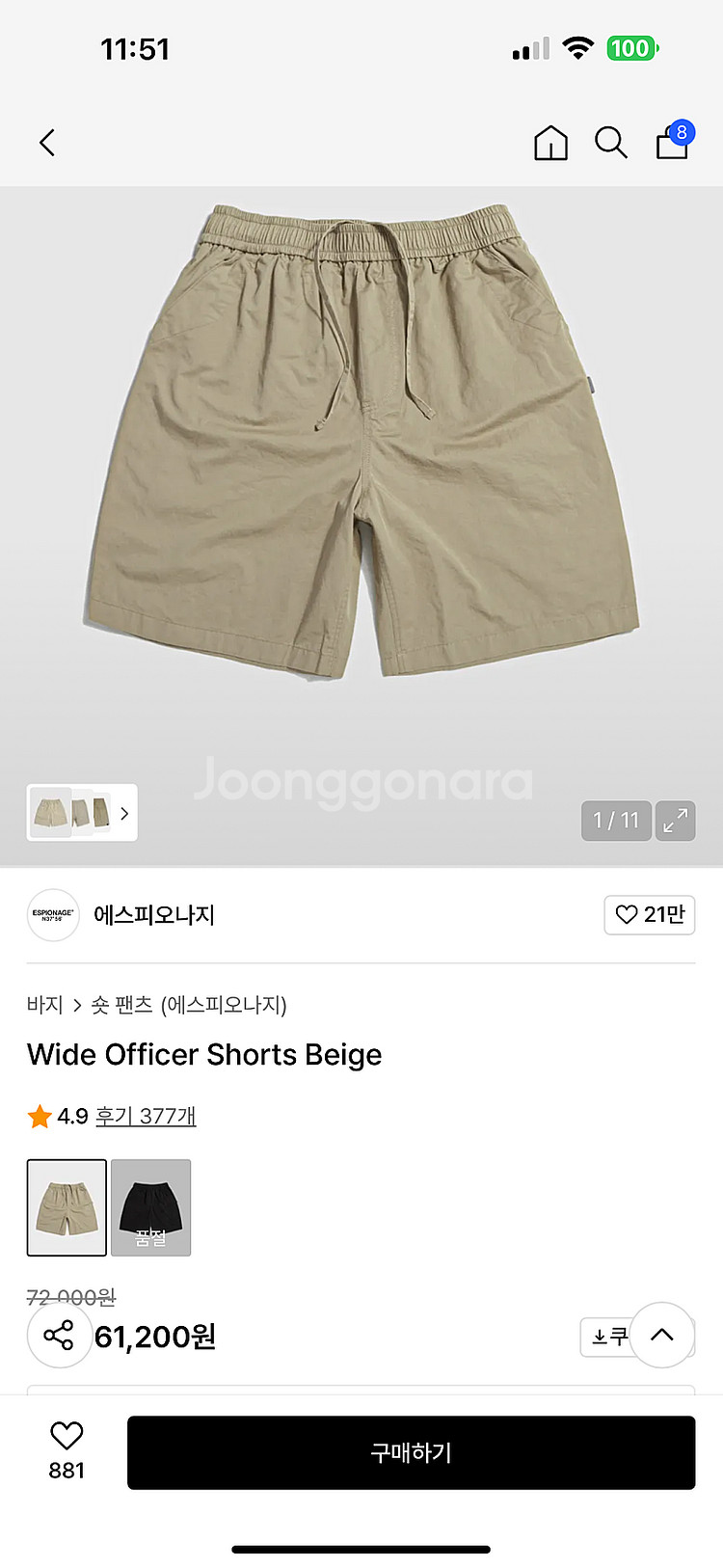723x1568 pixels.
Task: Open the image thumbnail strip
Action: [x=82, y=813]
